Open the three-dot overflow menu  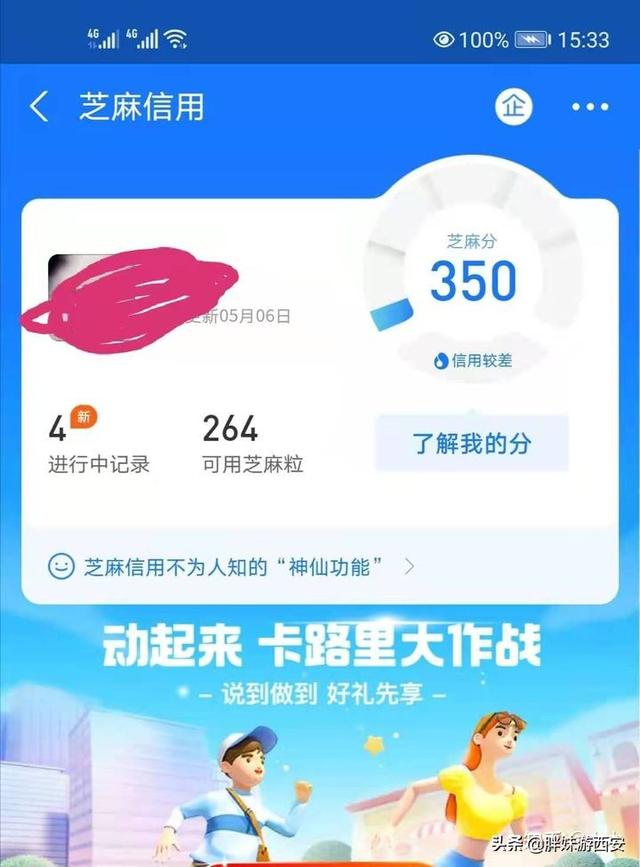coord(590,107)
